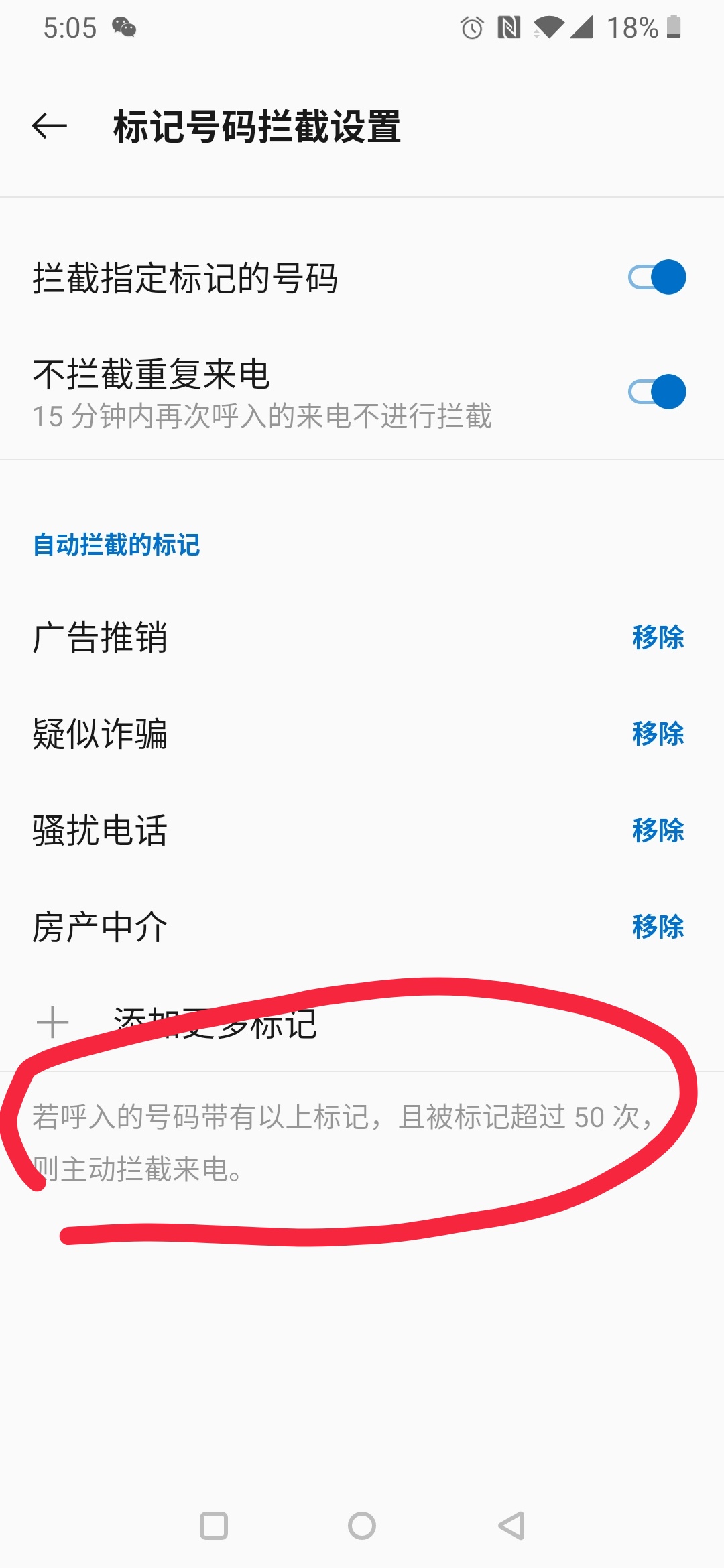Disable 不拦截重复来电 switch
Viewport: 724px width, 1568px height.
[x=656, y=392]
